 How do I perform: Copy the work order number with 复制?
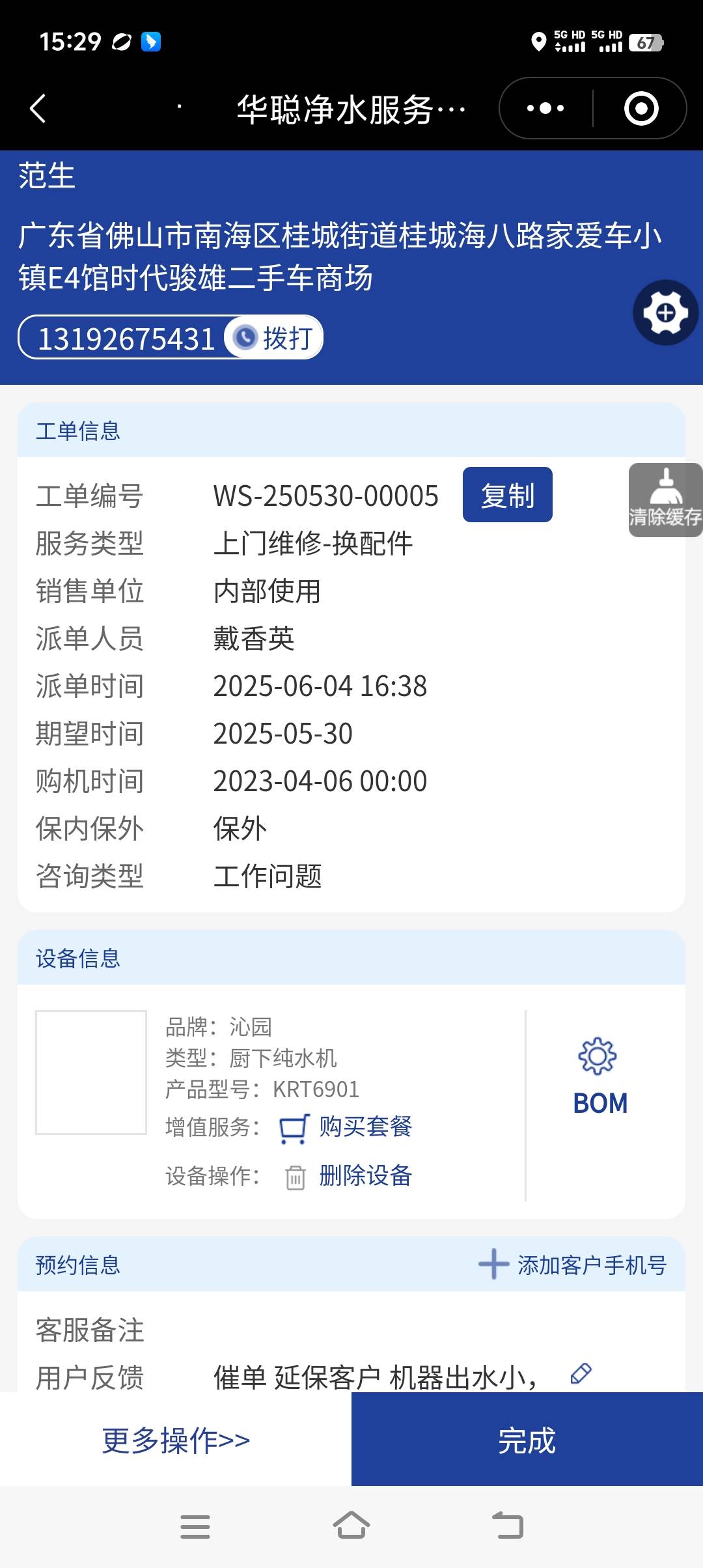point(507,495)
